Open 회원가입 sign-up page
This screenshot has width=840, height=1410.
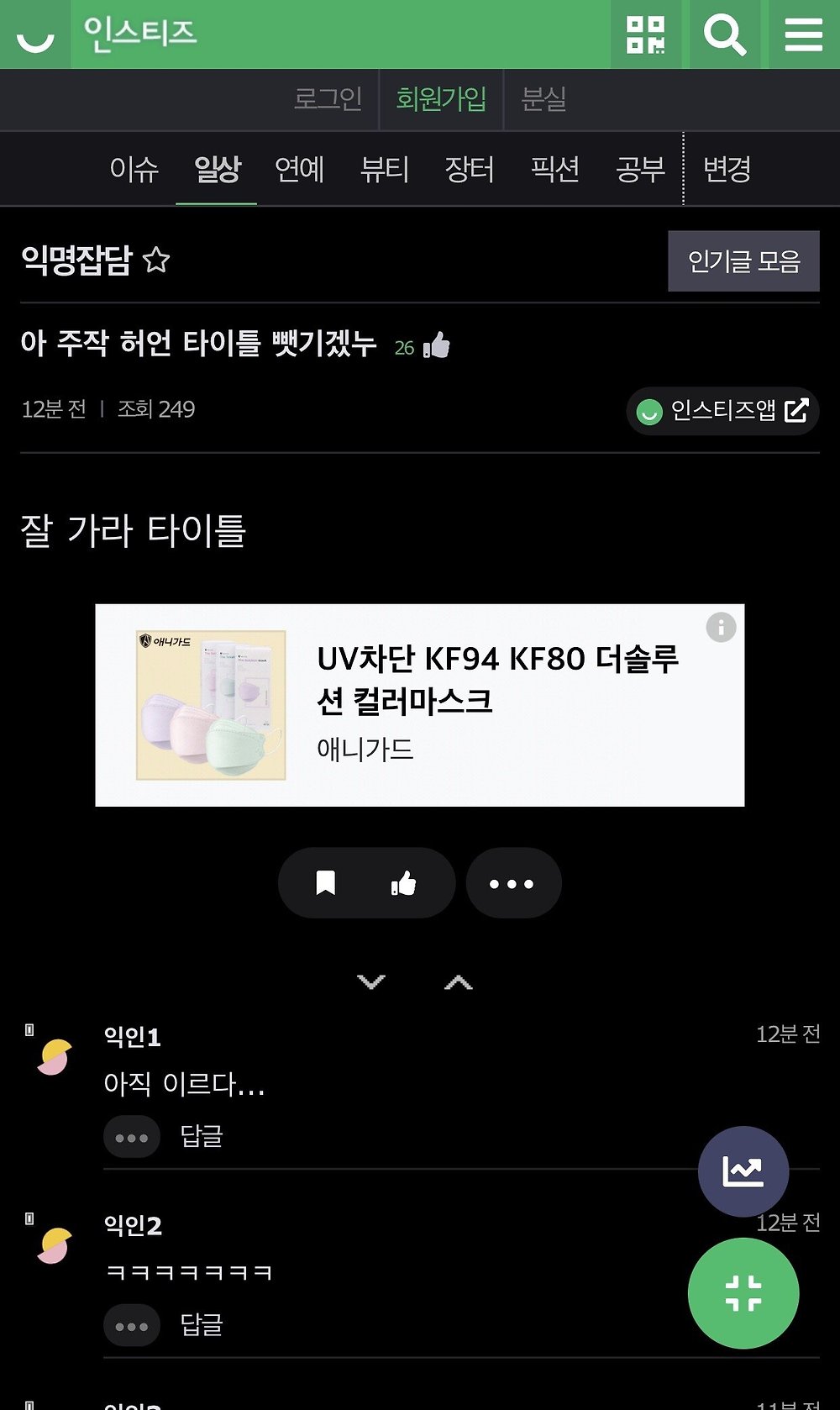(x=441, y=99)
